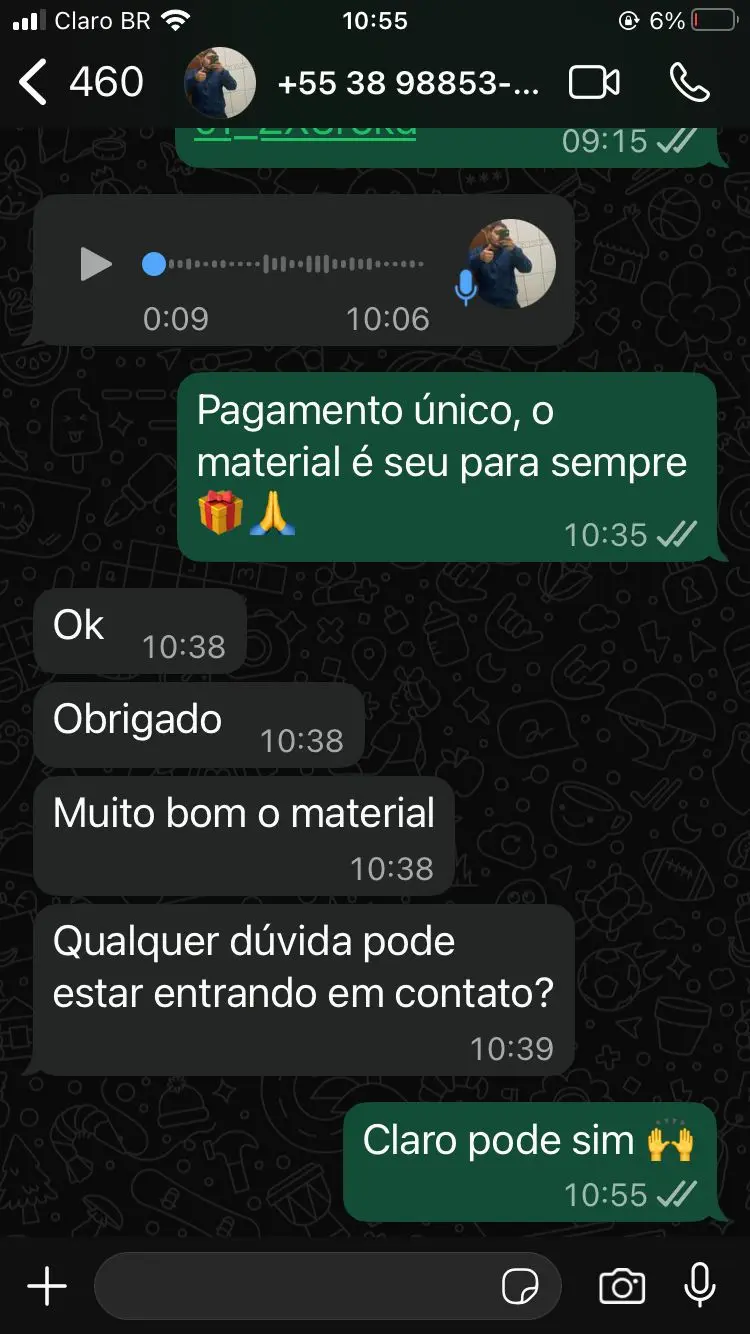
Task: Tap the microphone to record audio
Action: click(699, 1286)
